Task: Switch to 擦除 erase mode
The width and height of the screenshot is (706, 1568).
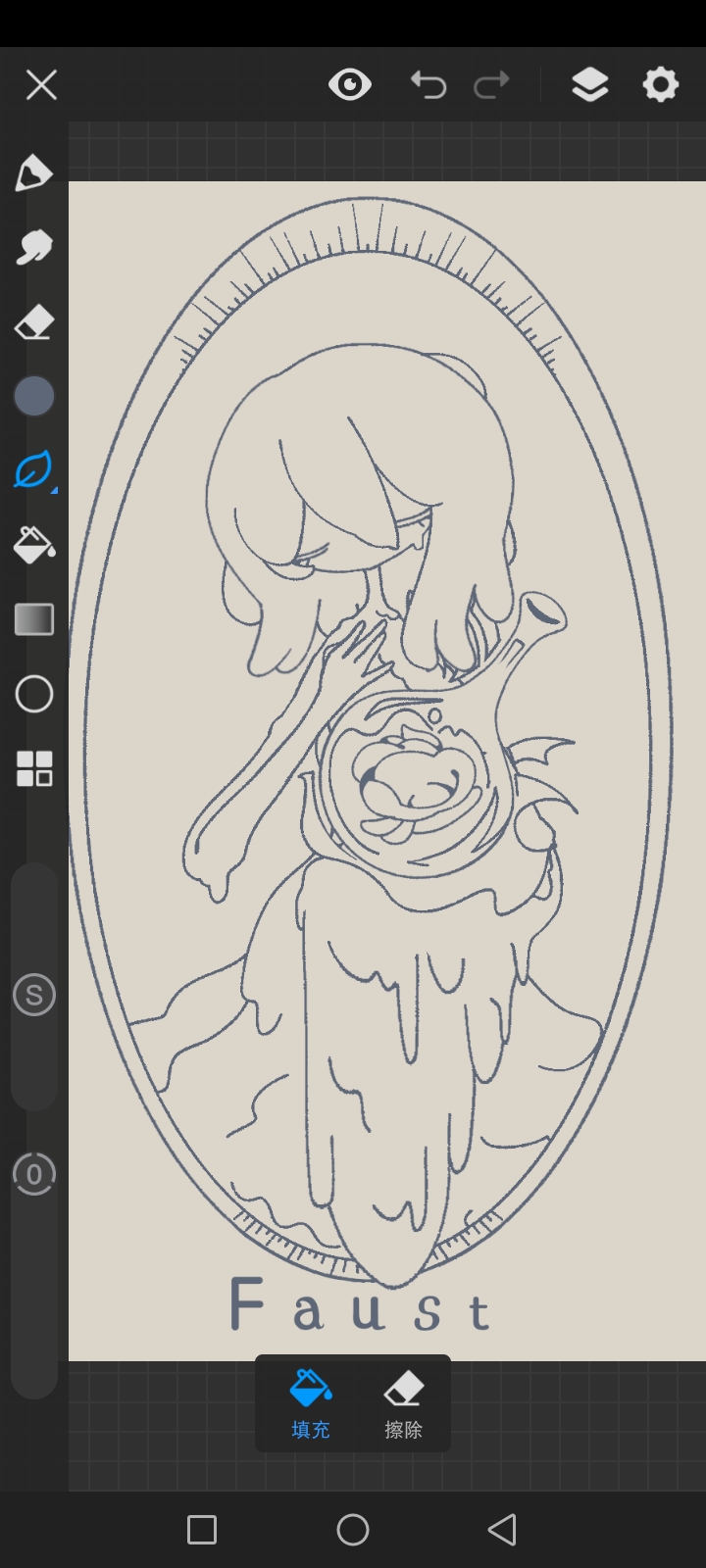Action: point(403,1403)
